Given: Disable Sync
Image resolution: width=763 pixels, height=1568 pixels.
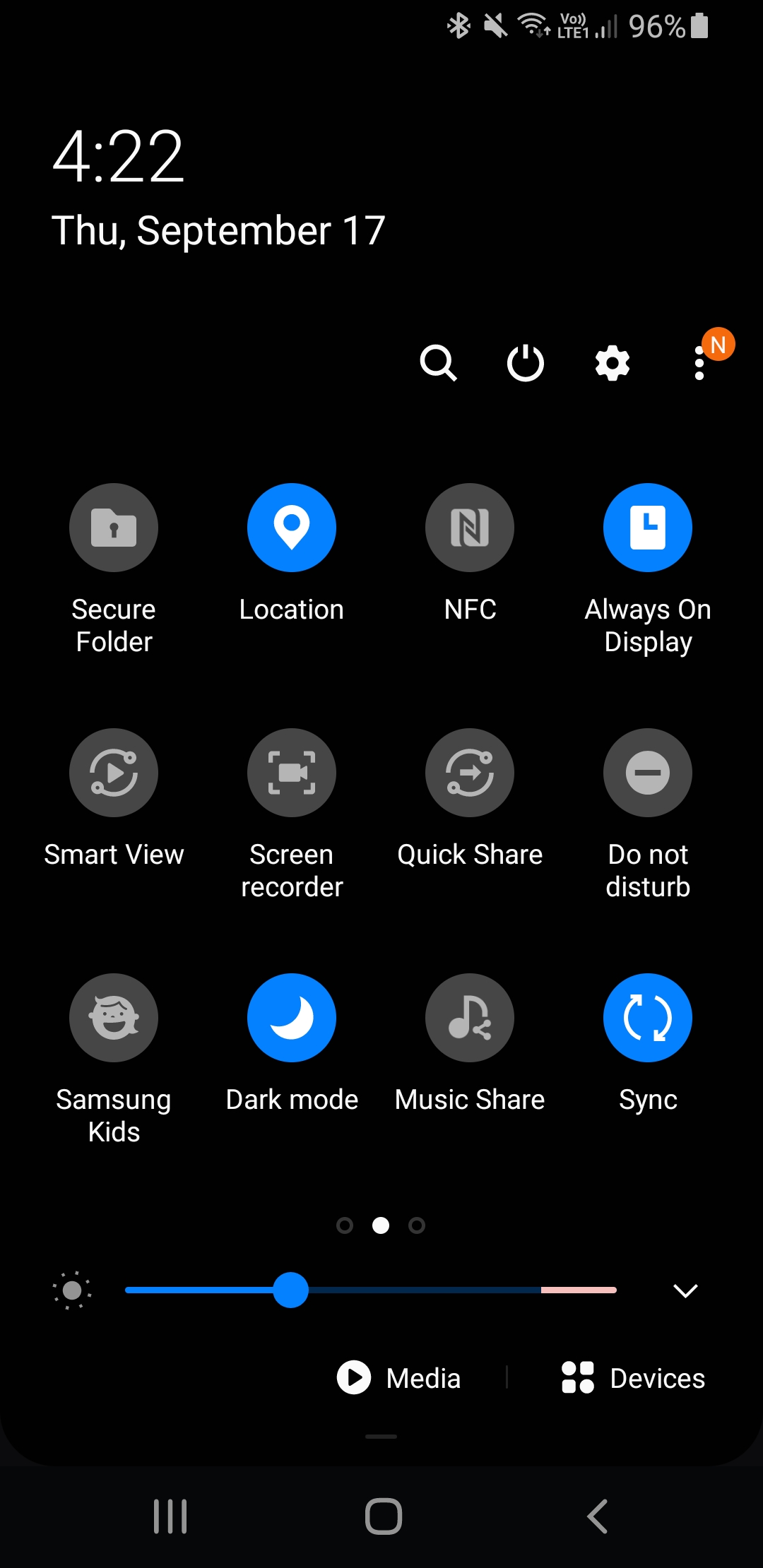Looking at the screenshot, I should tap(648, 1018).
